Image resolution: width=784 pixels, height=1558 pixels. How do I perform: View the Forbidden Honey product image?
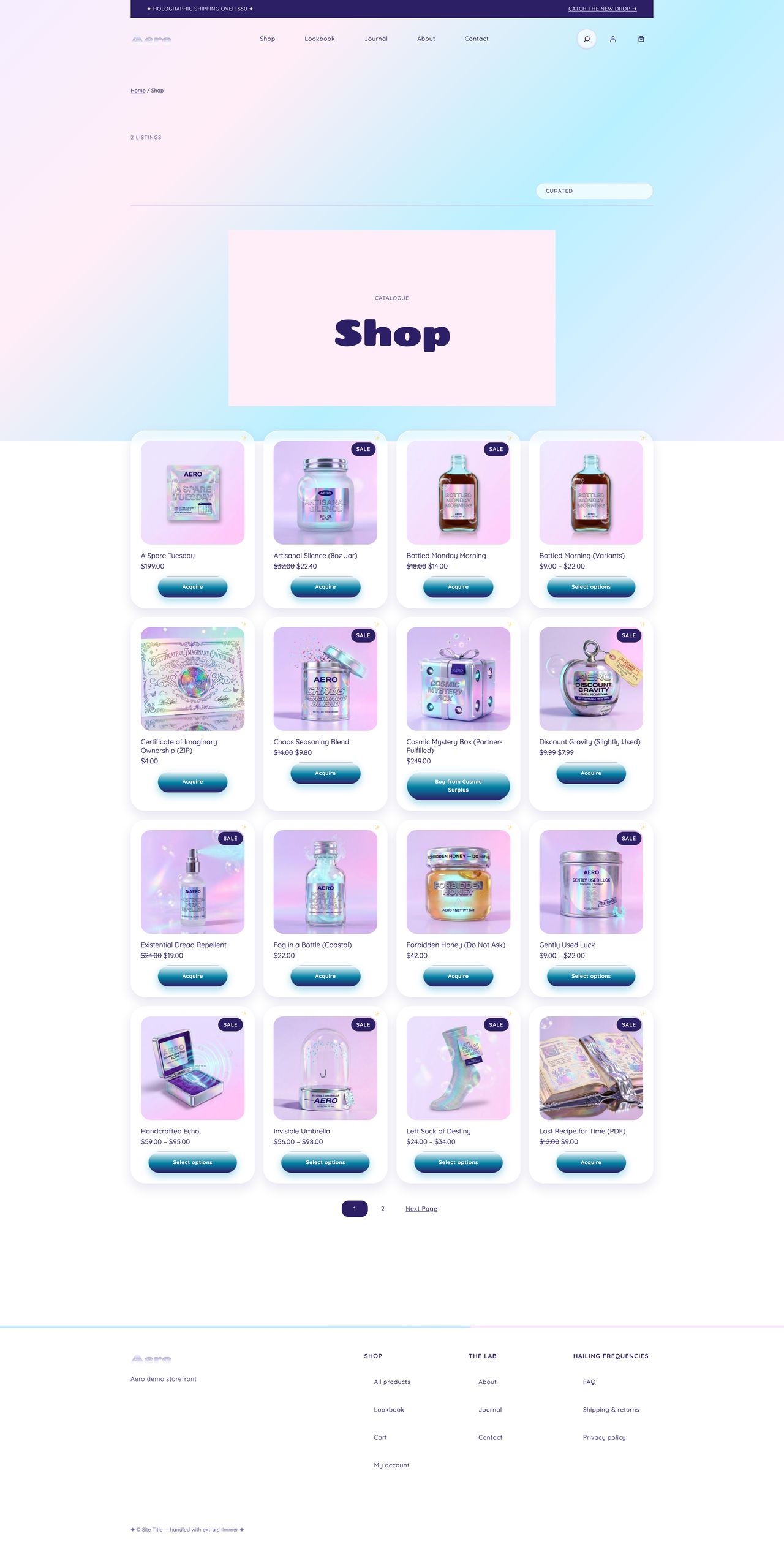pyautogui.click(x=458, y=882)
